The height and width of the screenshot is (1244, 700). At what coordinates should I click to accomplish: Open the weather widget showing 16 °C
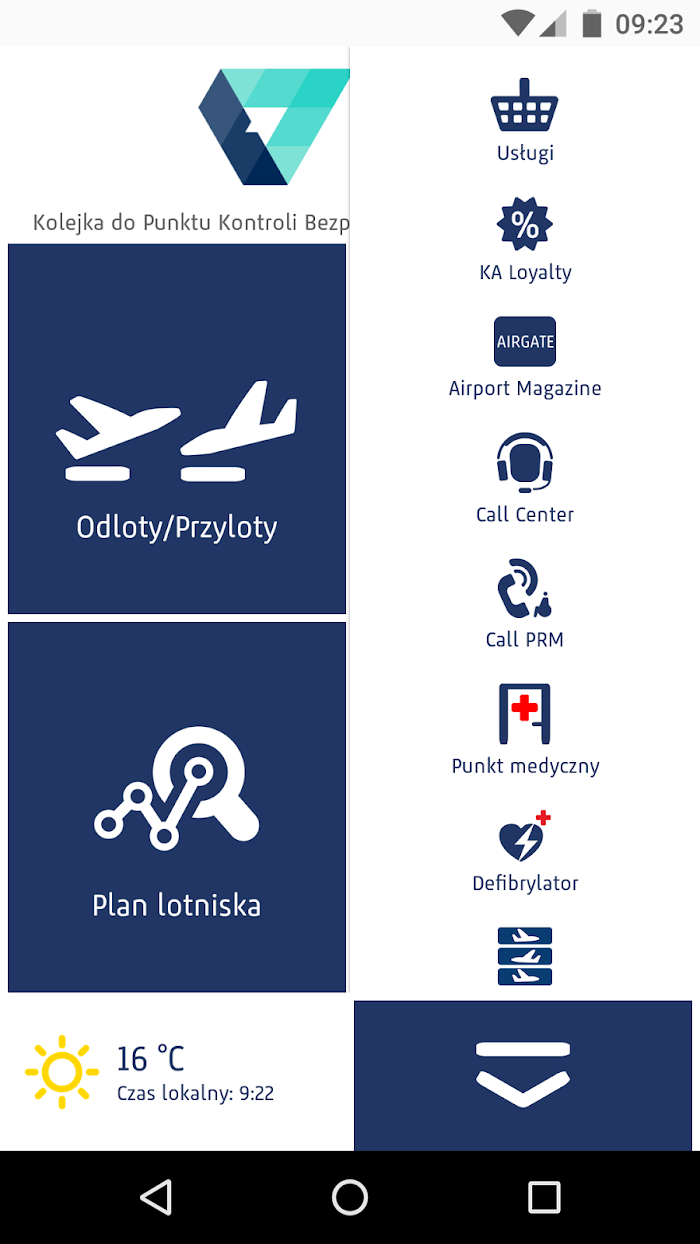click(150, 1071)
